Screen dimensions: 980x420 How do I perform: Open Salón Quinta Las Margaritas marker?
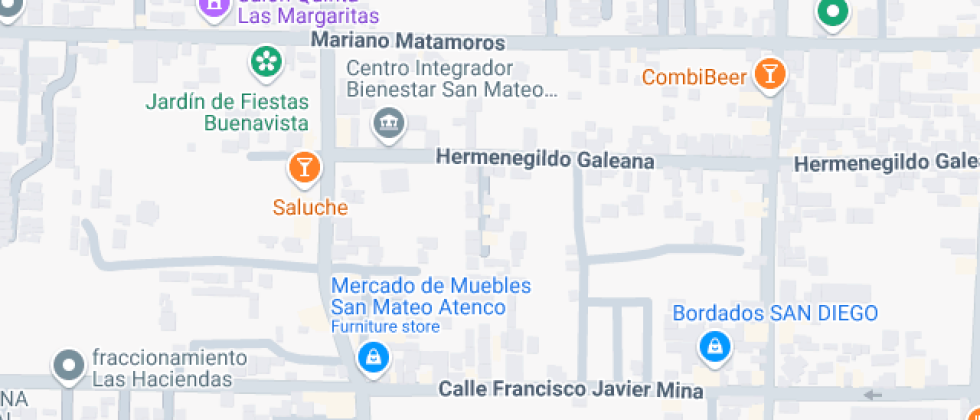point(214,8)
